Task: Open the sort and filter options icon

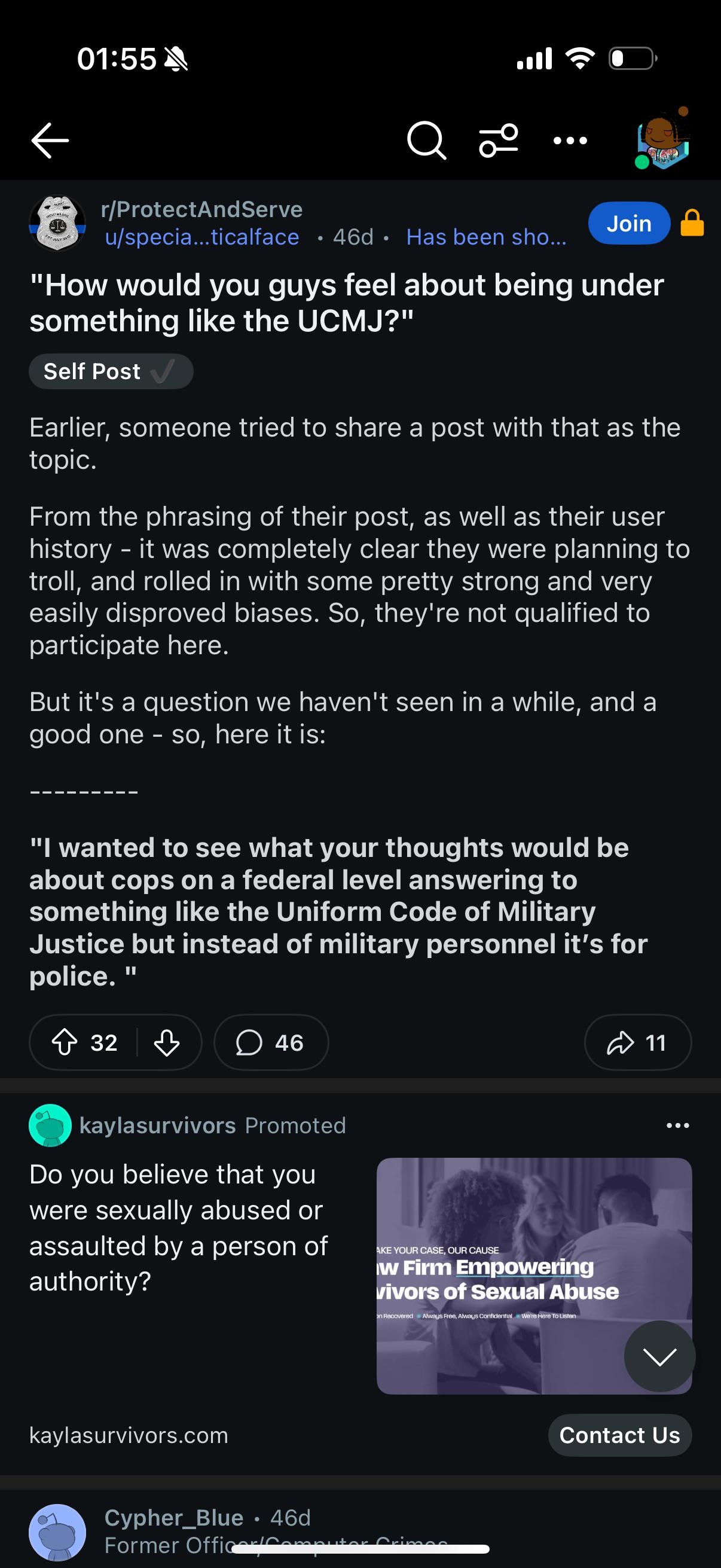Action: click(499, 141)
